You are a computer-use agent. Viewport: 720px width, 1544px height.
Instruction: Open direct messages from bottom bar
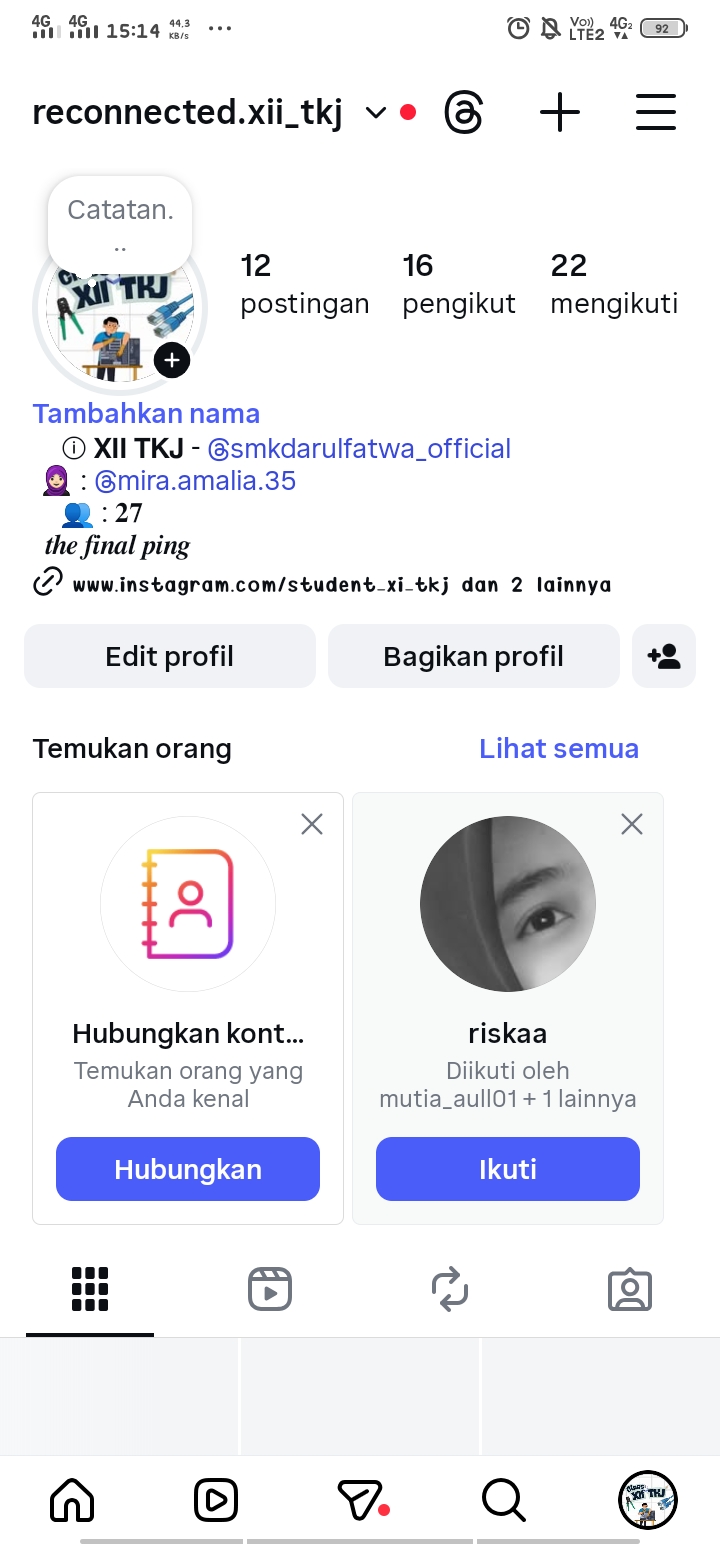(x=360, y=1499)
